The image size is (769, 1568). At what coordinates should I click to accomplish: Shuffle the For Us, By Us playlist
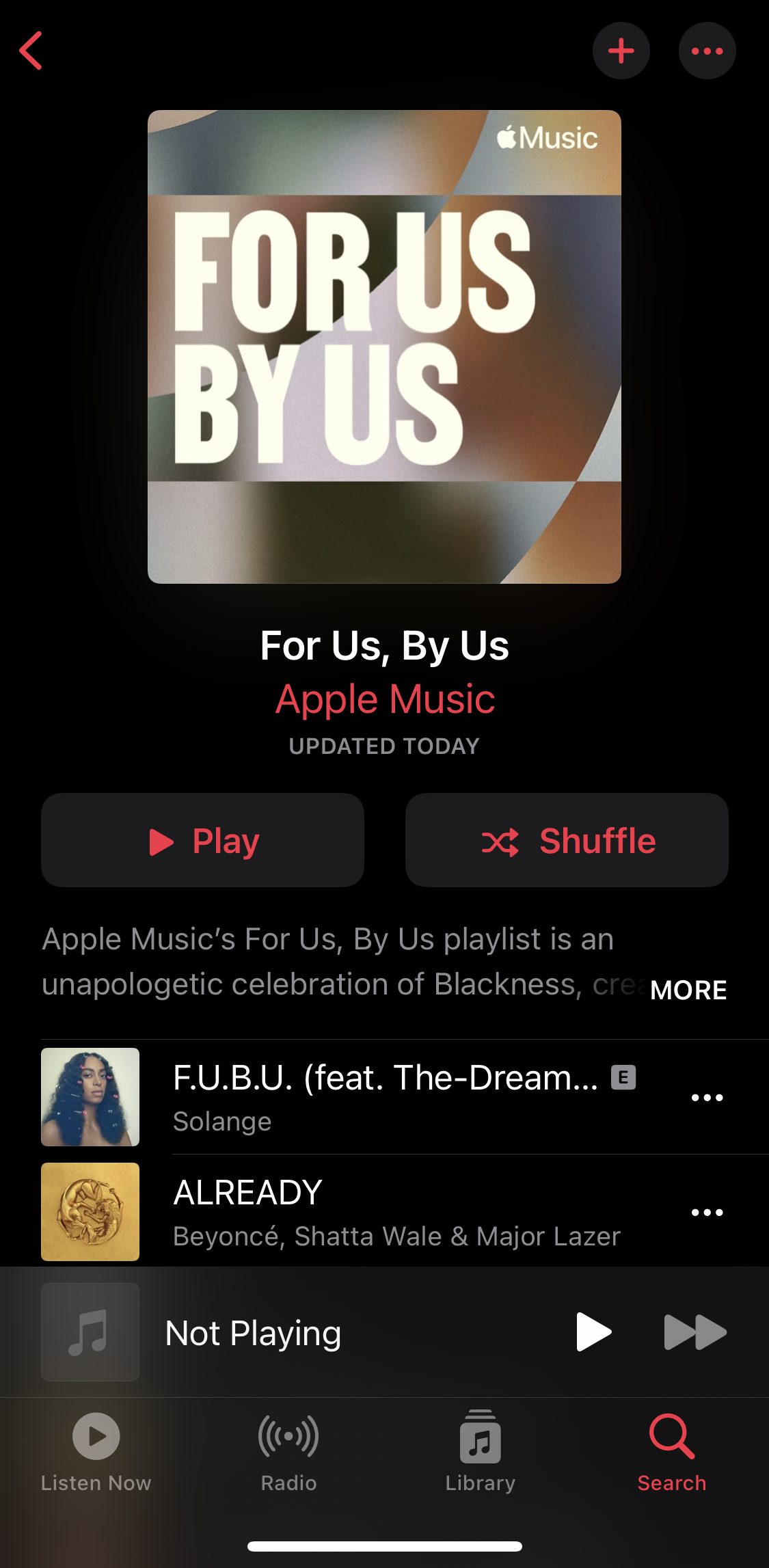[x=567, y=840]
